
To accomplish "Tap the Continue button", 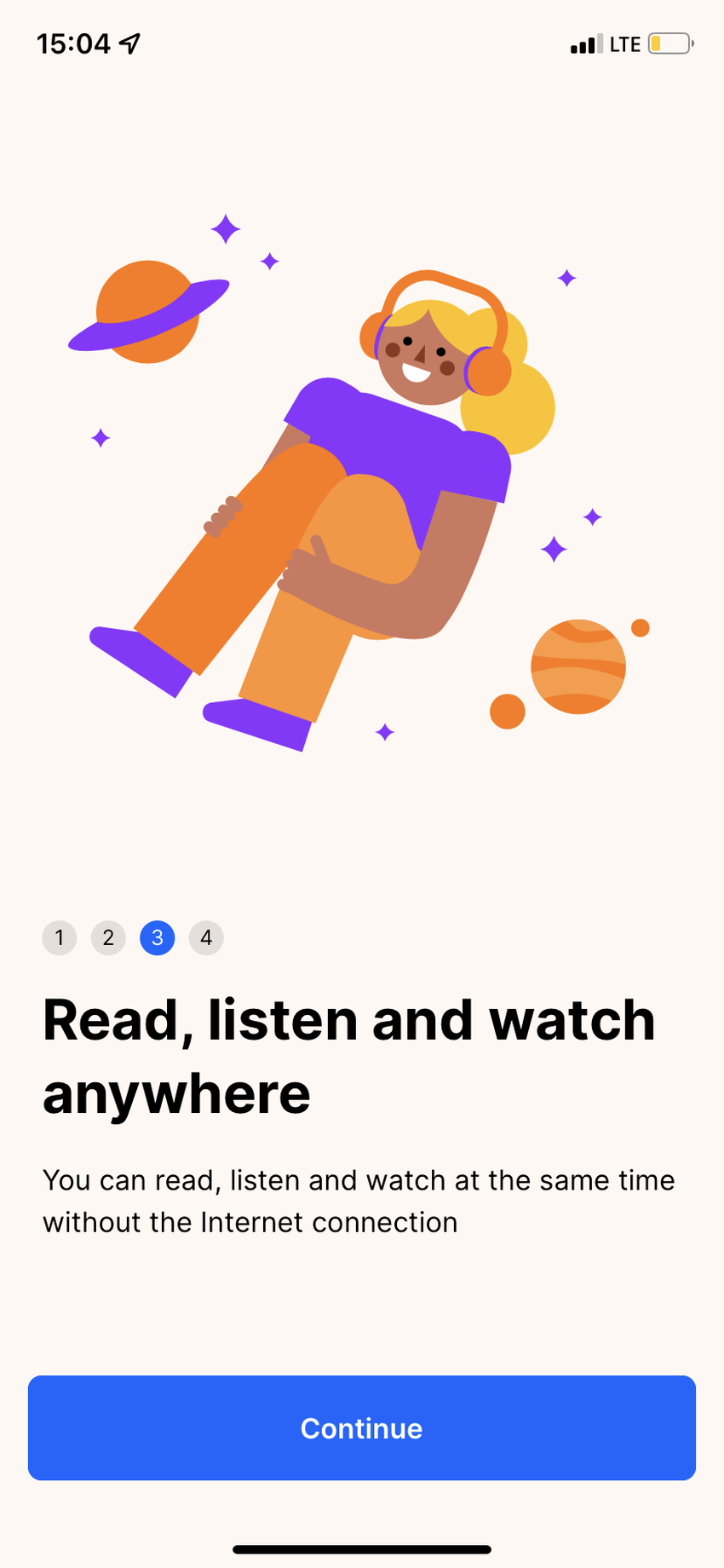I will pyautogui.click(x=361, y=1427).
